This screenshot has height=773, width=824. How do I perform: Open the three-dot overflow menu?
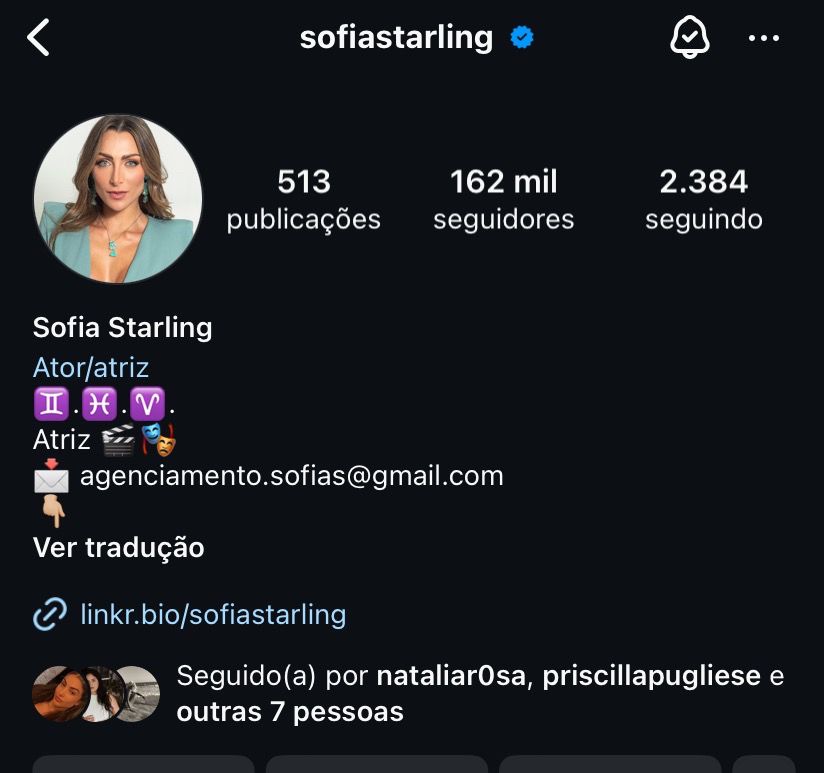tap(764, 38)
